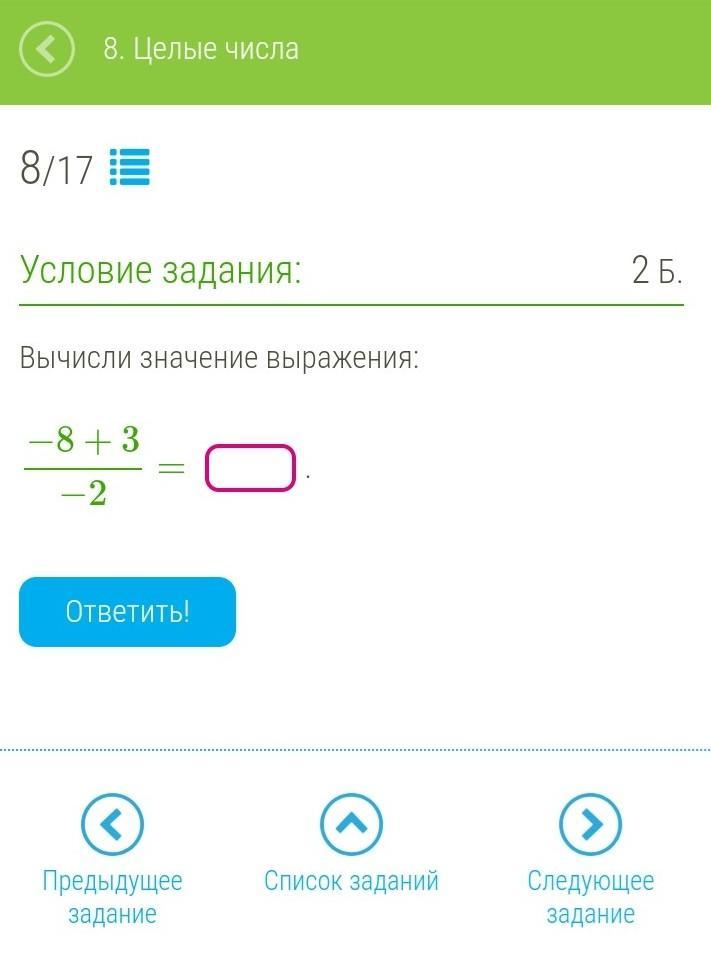Submit answer with the Ответить! button
This screenshot has width=711, height=960.
[127, 611]
